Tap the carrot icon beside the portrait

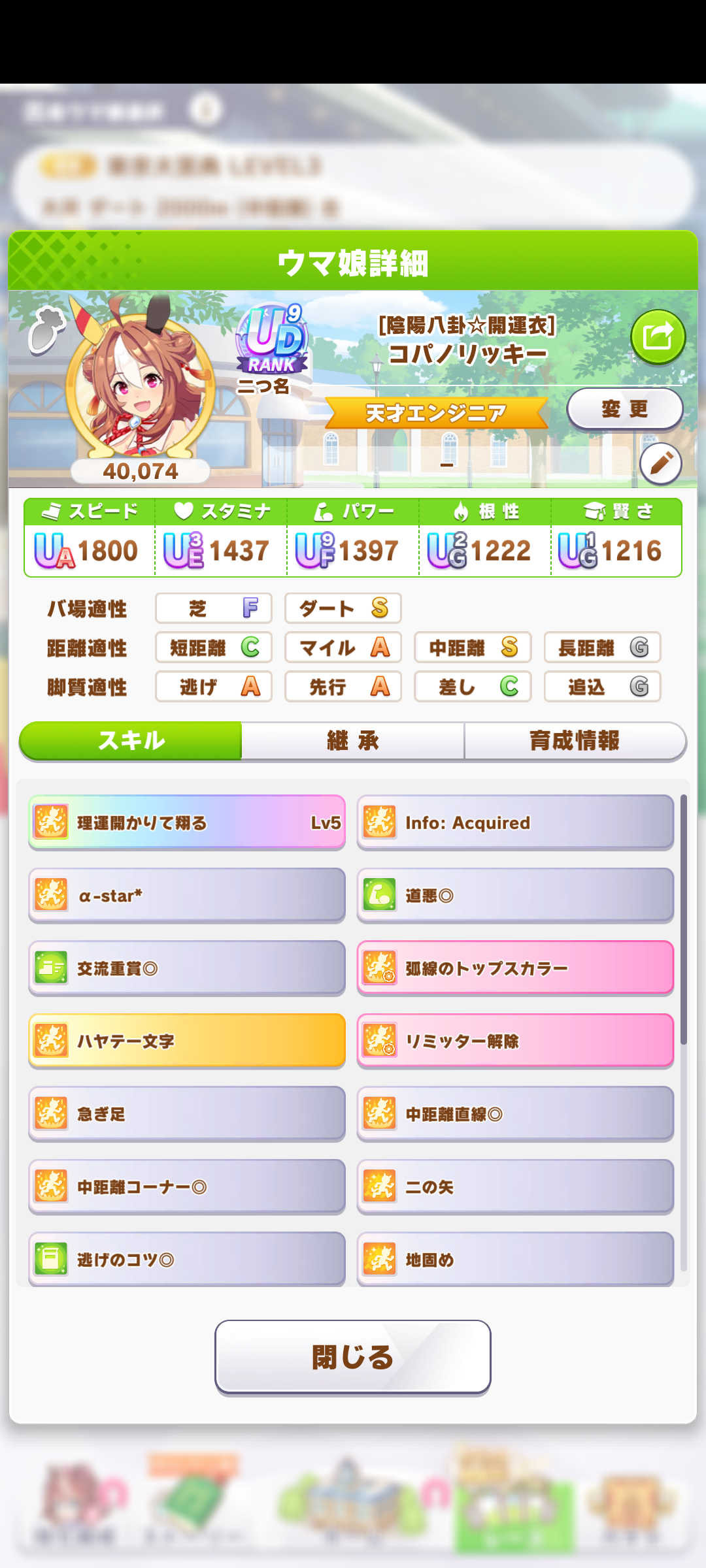pyautogui.click(x=46, y=330)
